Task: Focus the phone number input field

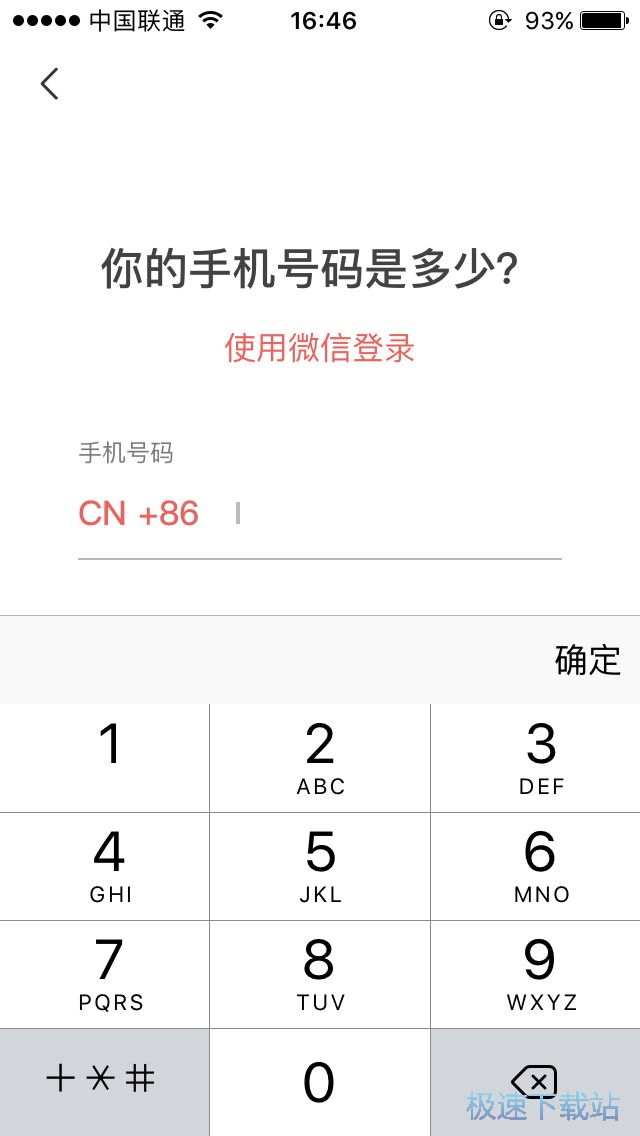Action: (x=400, y=514)
